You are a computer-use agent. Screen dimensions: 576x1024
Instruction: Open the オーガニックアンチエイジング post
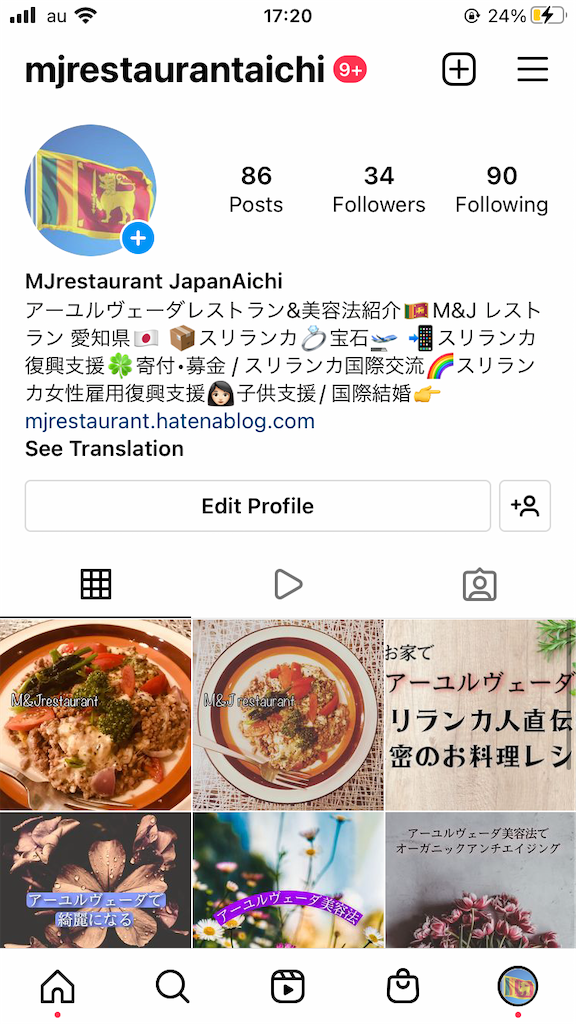[481, 880]
